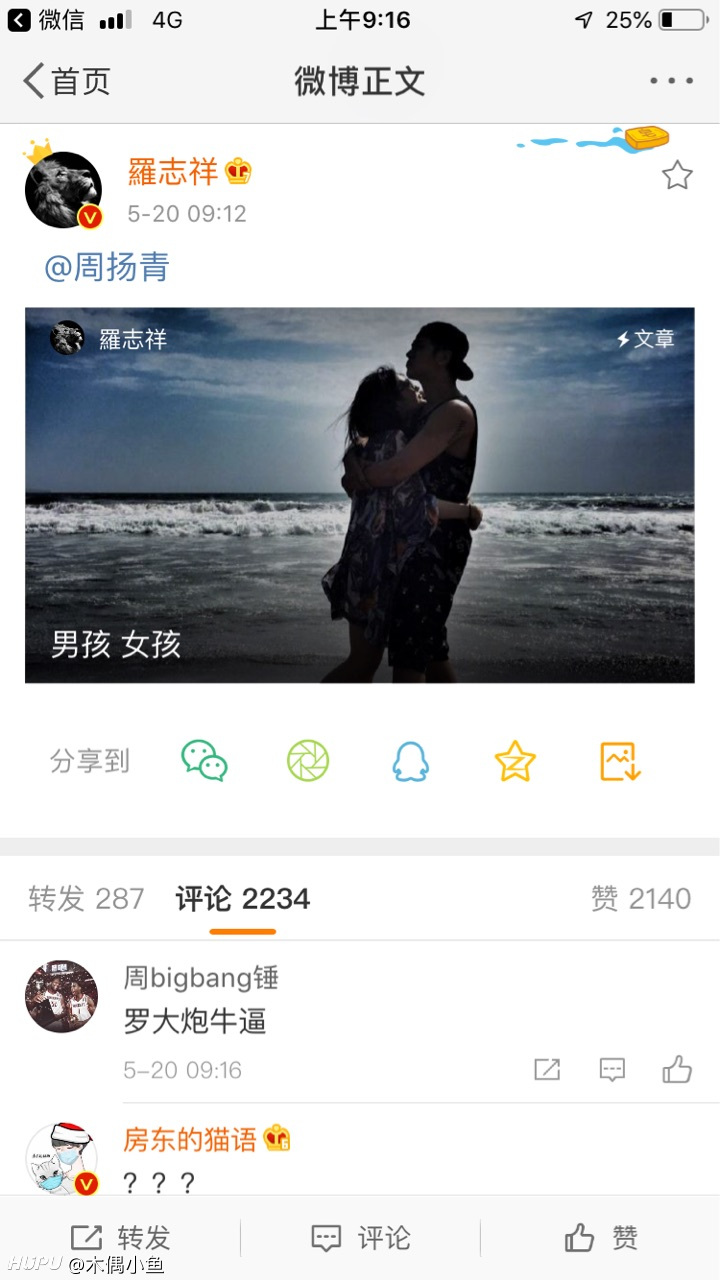Repost 周bigbang锤's comment
This screenshot has height=1280, width=720.
point(547,1070)
